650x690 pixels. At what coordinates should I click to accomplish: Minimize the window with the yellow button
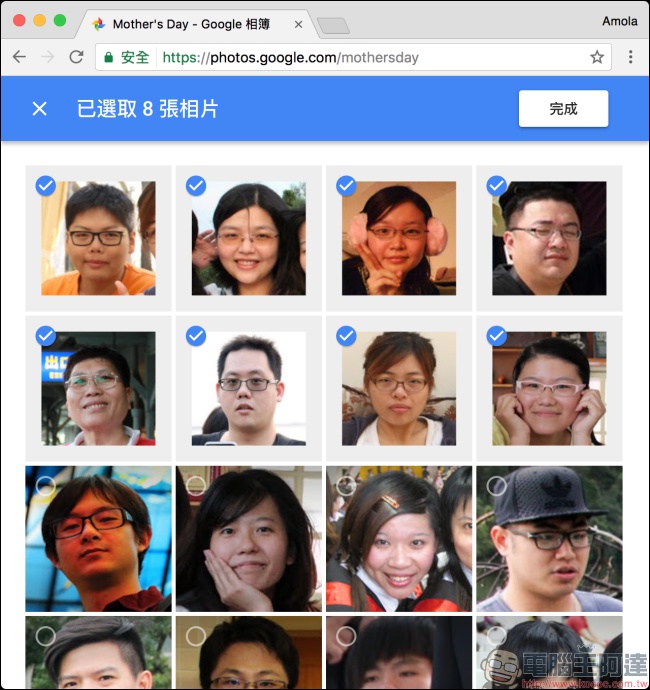[40, 20]
